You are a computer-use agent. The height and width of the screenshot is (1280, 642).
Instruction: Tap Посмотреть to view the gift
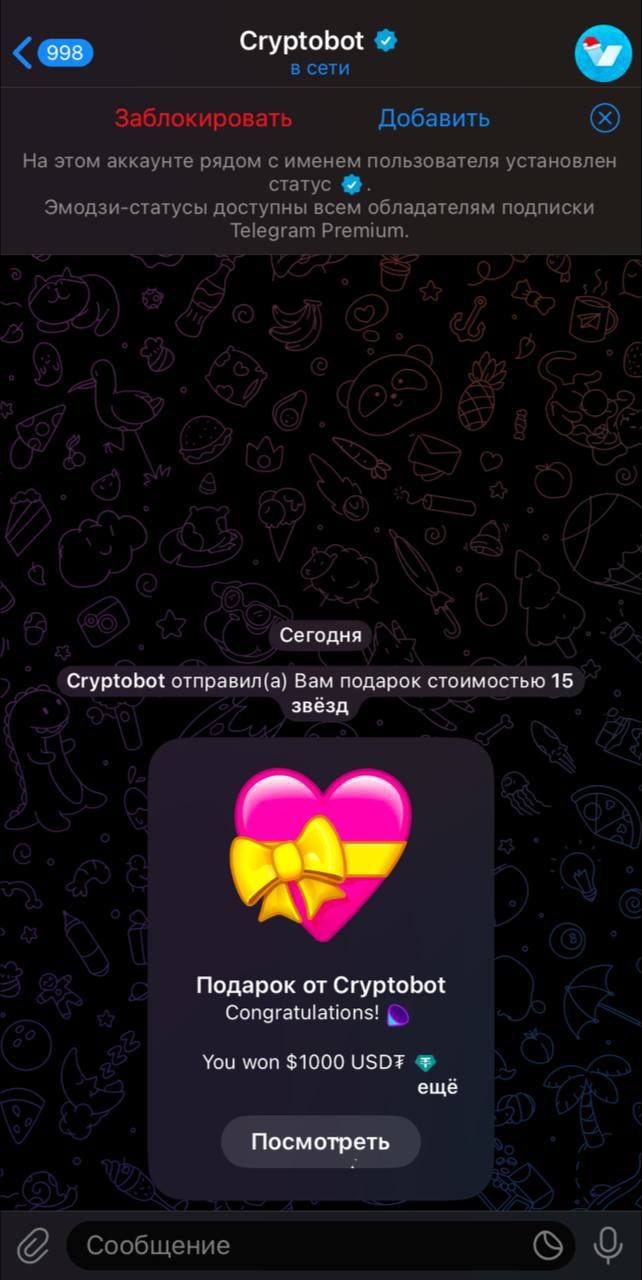pyautogui.click(x=320, y=1142)
